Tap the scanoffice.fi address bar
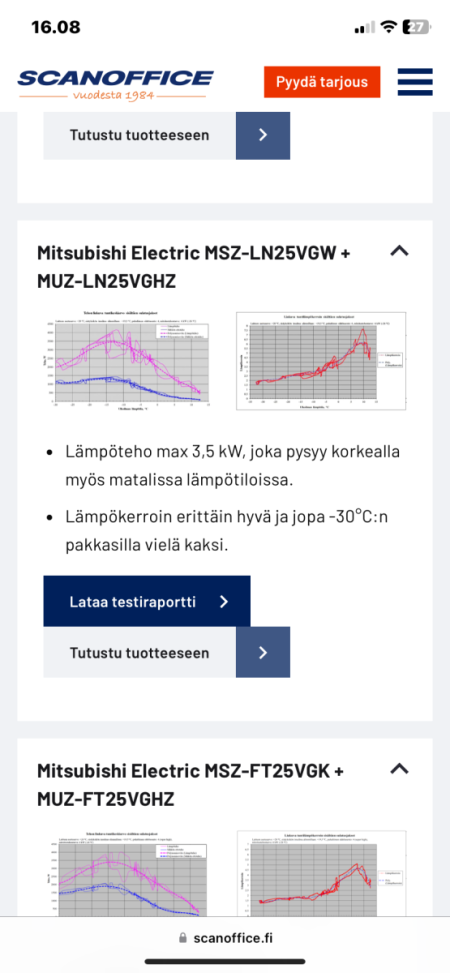450x973 pixels. tap(225, 937)
